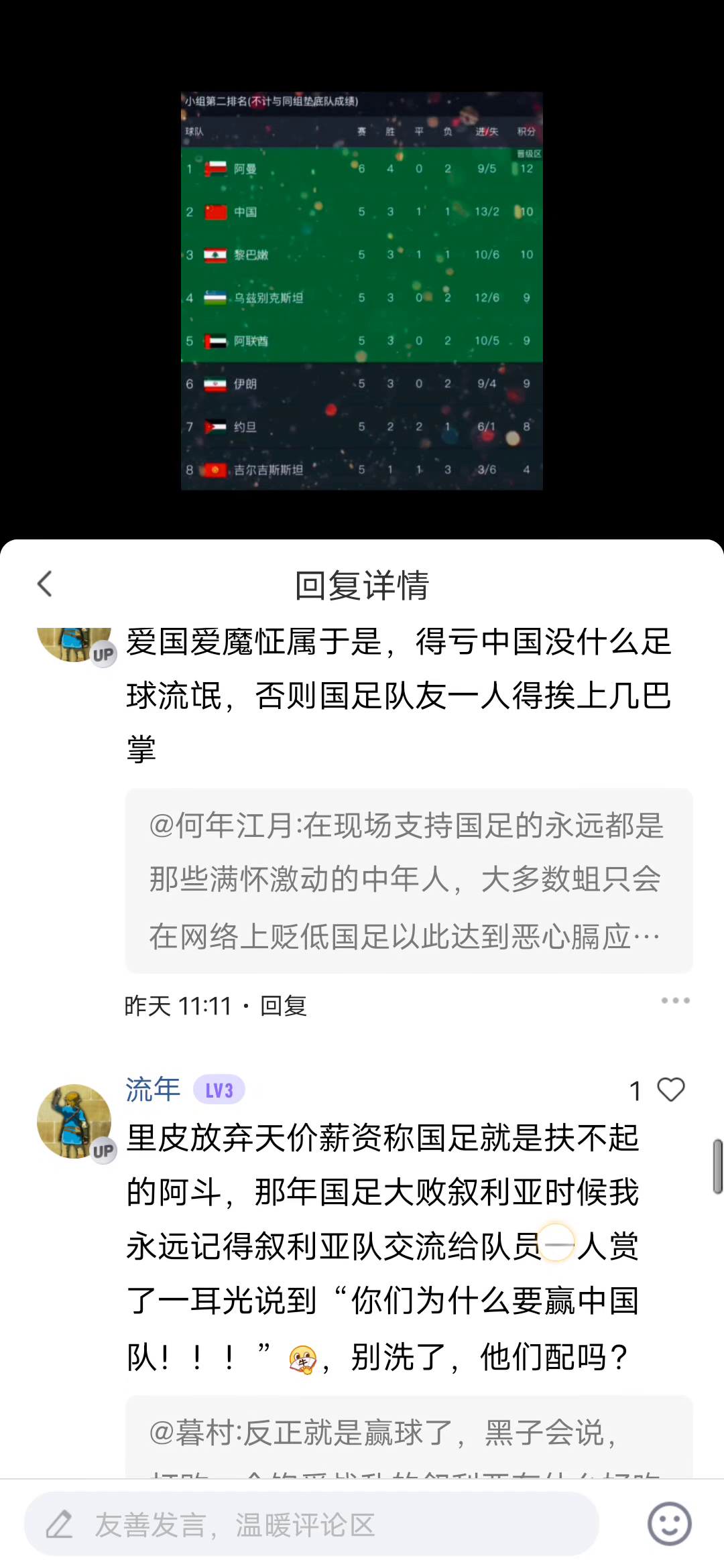
Task: Focus the 友善发言,温暖评论区 comment box
Action: 312,1524
